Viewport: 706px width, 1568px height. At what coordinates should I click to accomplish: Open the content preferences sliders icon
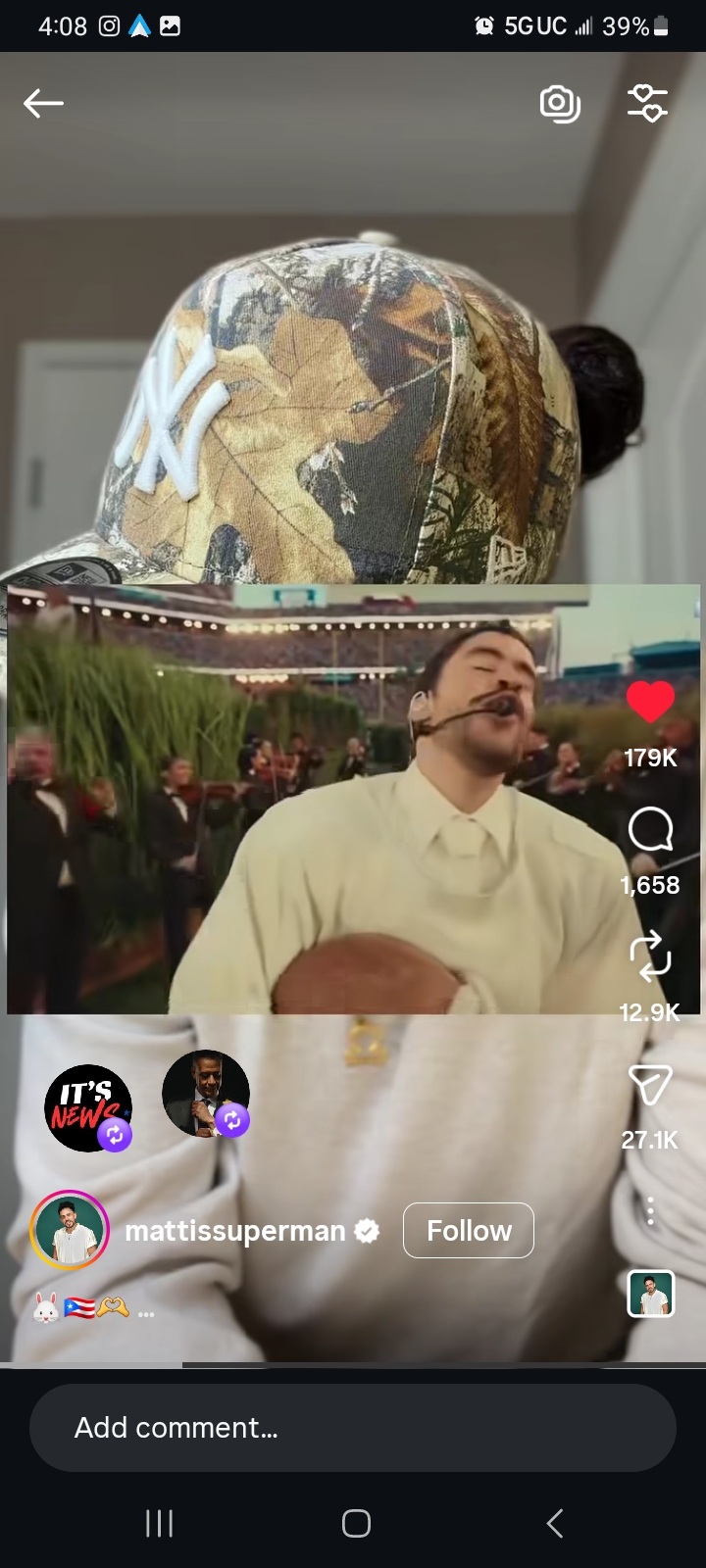click(647, 103)
